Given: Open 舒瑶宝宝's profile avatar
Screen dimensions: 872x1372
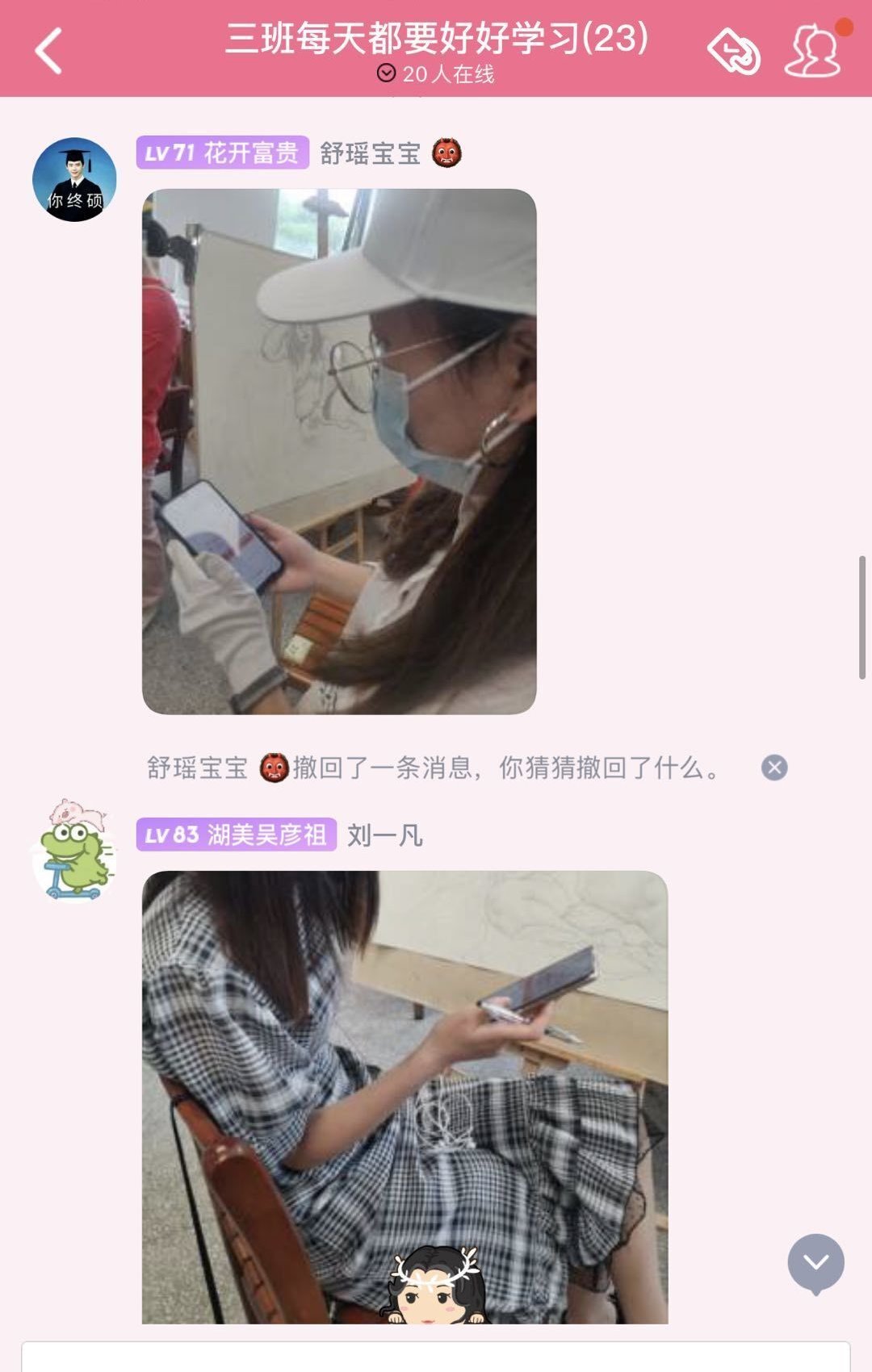Looking at the screenshot, I should pos(74,179).
